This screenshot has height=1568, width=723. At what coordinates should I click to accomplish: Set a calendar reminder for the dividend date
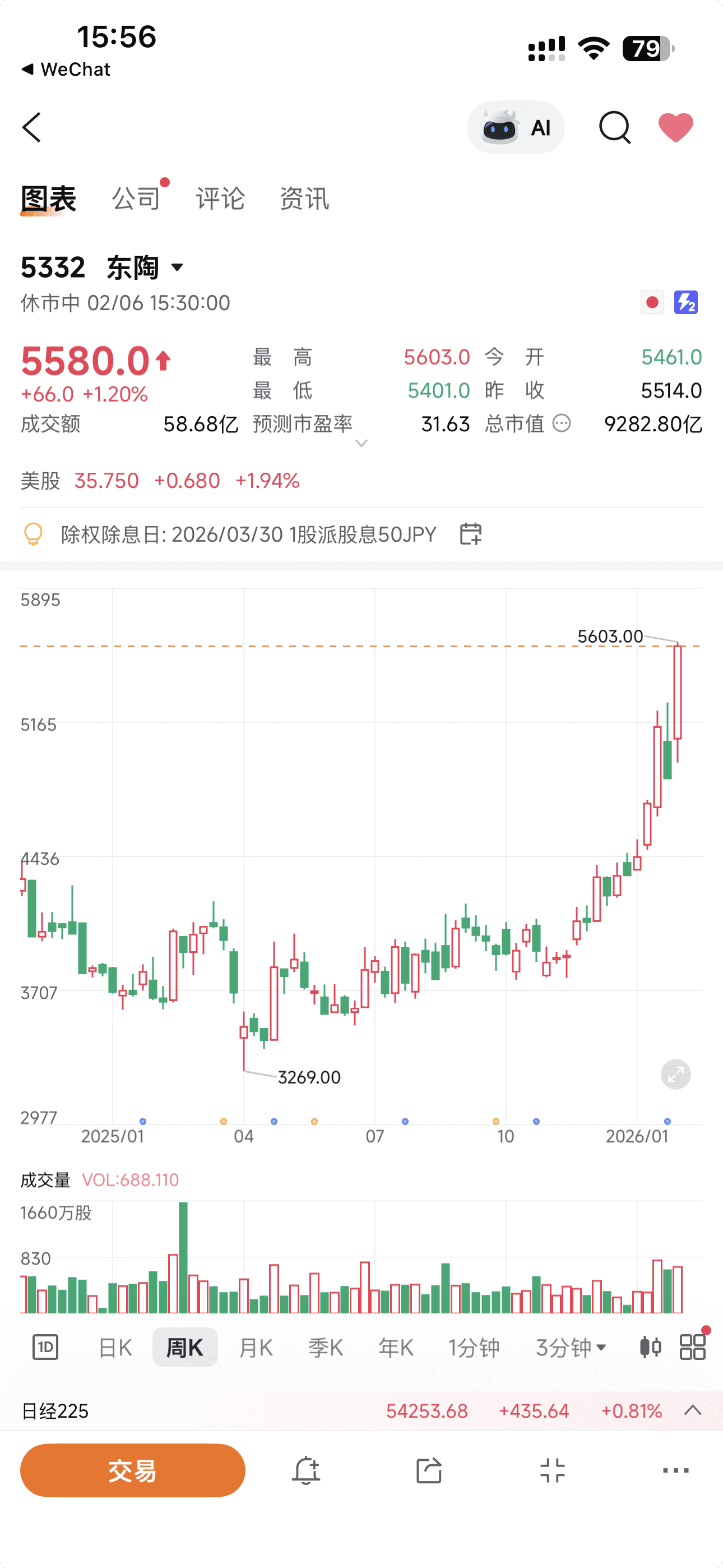pyautogui.click(x=471, y=533)
